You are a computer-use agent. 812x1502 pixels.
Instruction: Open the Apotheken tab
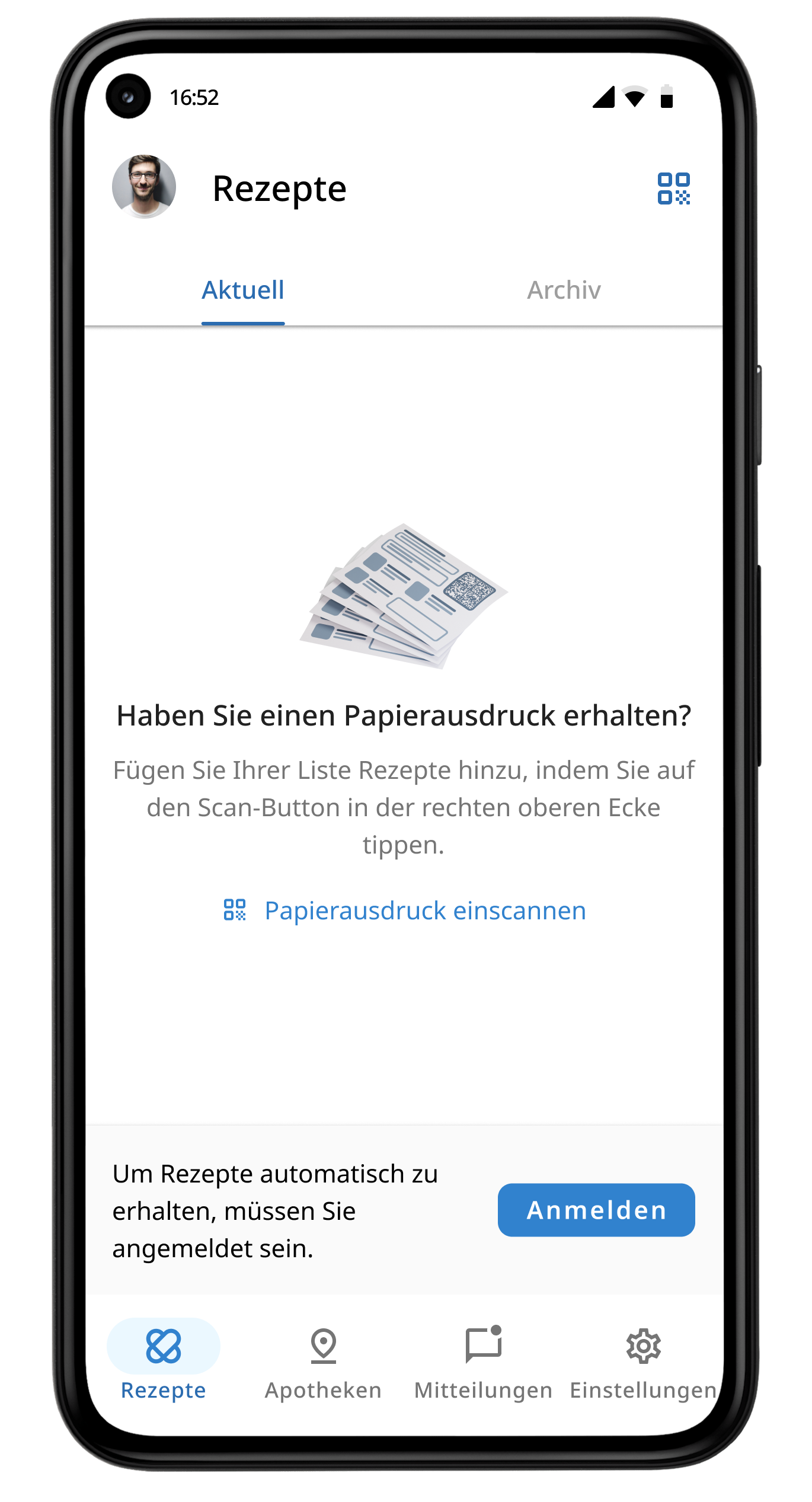[323, 1360]
